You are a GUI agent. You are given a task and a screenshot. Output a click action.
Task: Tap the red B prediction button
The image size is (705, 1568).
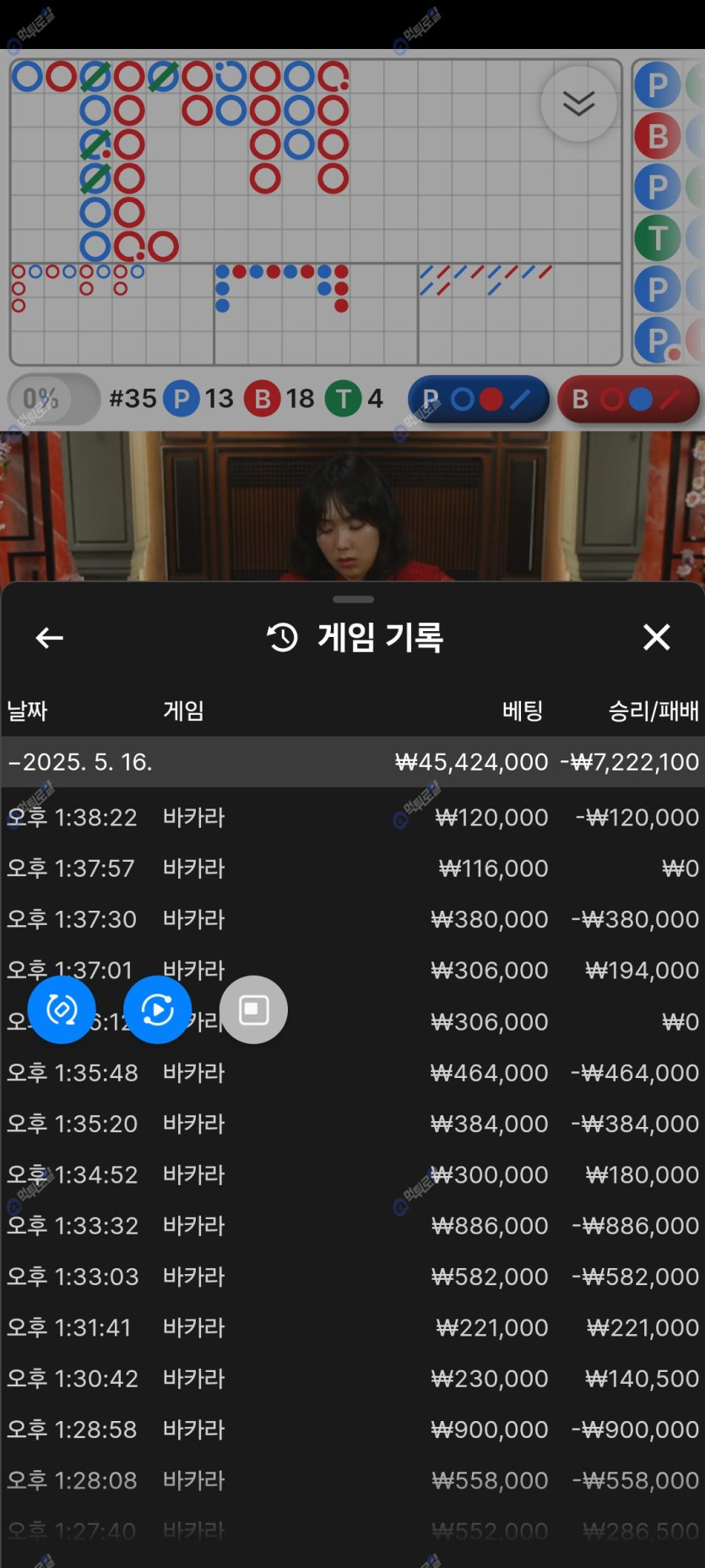pyautogui.click(x=627, y=399)
